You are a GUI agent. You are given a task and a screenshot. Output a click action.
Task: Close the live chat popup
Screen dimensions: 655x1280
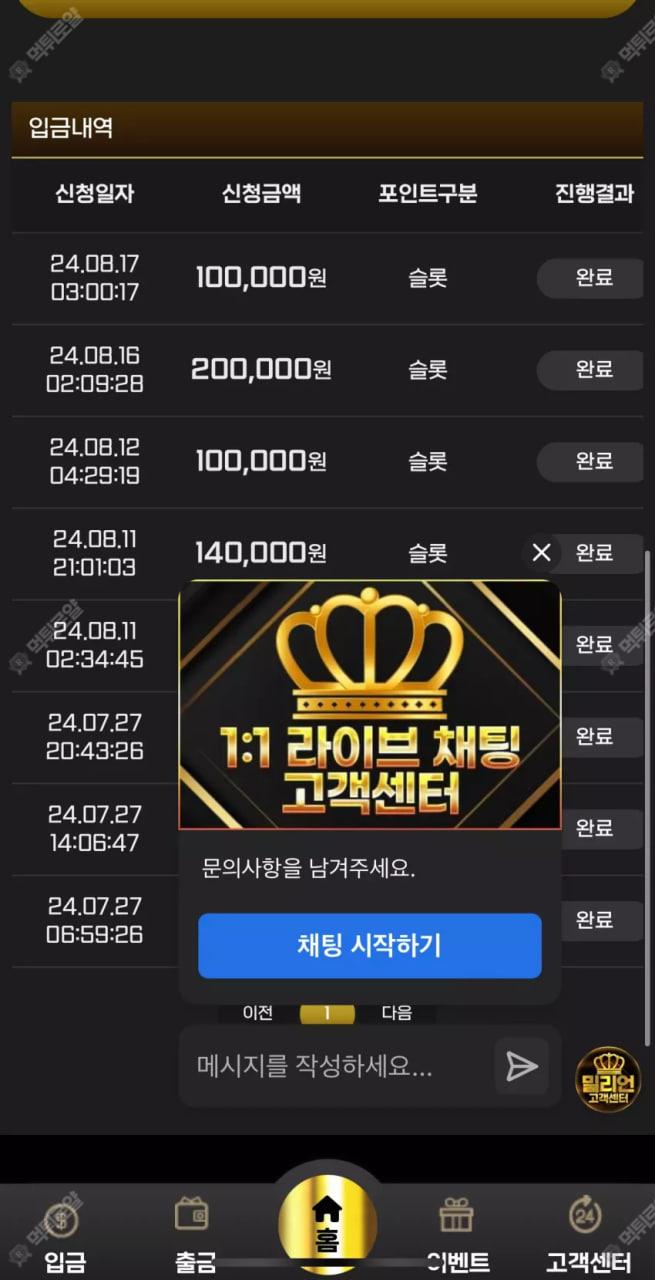(x=541, y=553)
